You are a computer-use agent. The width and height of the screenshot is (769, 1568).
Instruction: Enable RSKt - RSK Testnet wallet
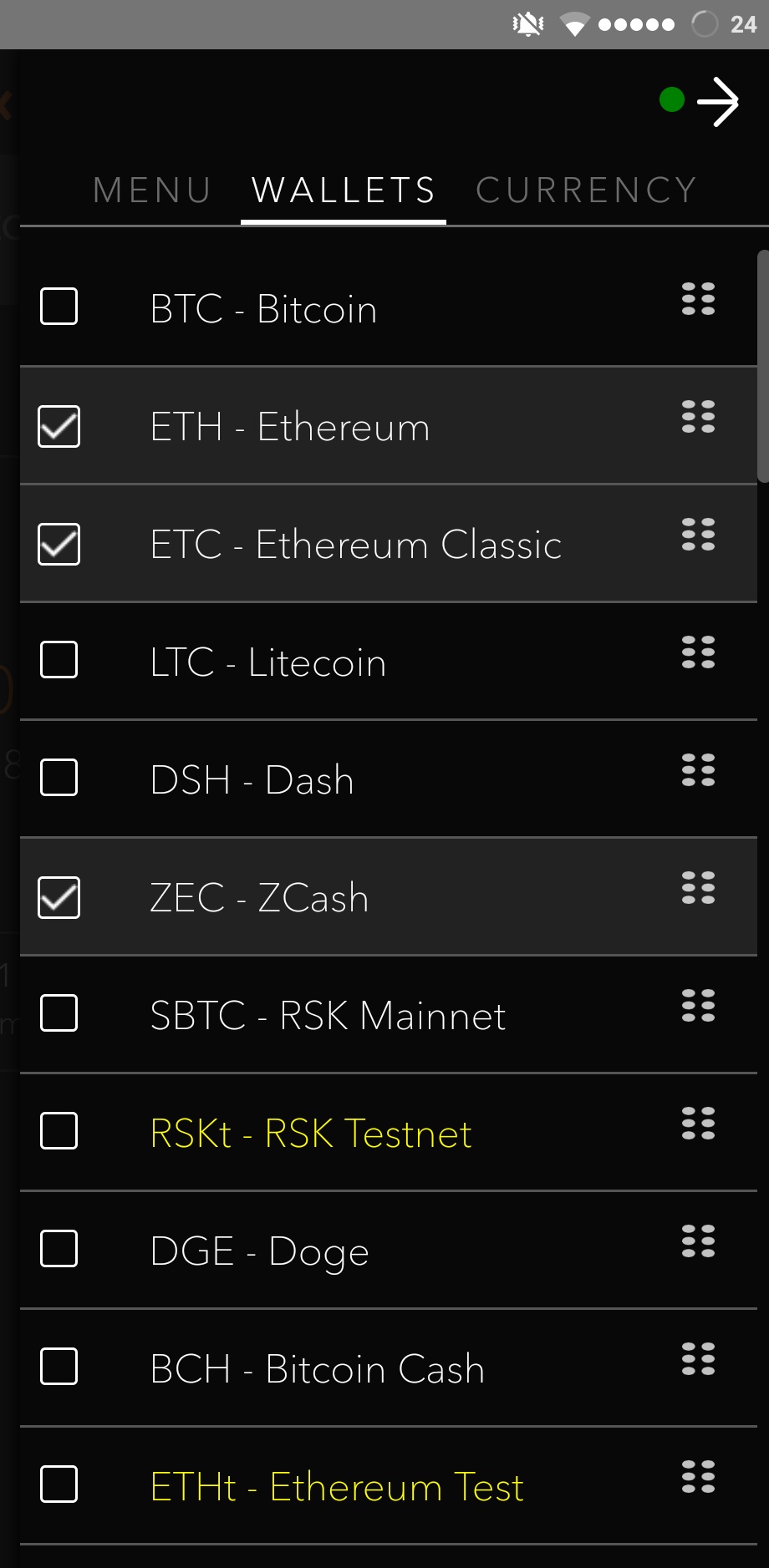click(59, 1131)
